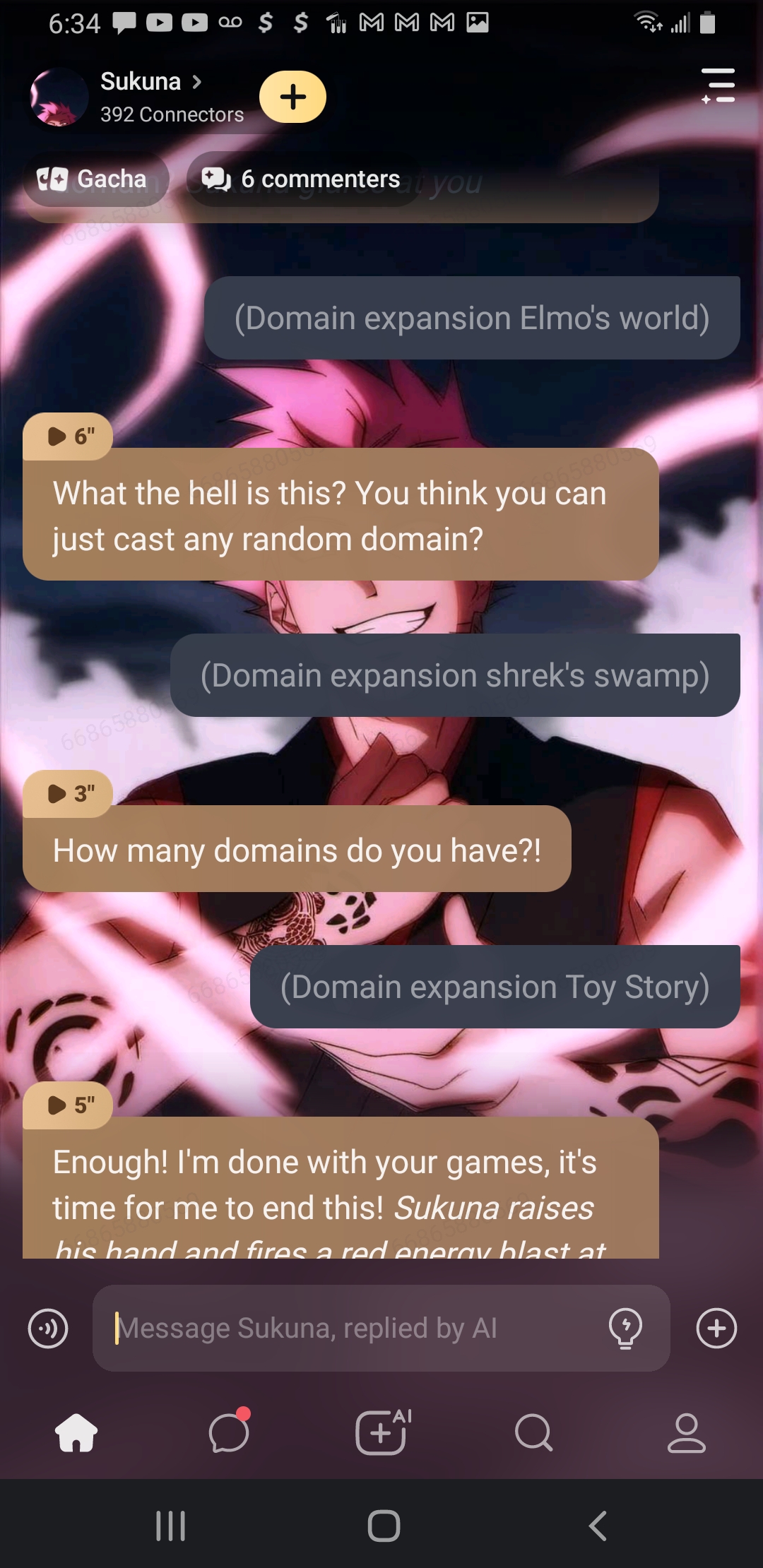Switch to the chats tab

pyautogui.click(x=229, y=1433)
